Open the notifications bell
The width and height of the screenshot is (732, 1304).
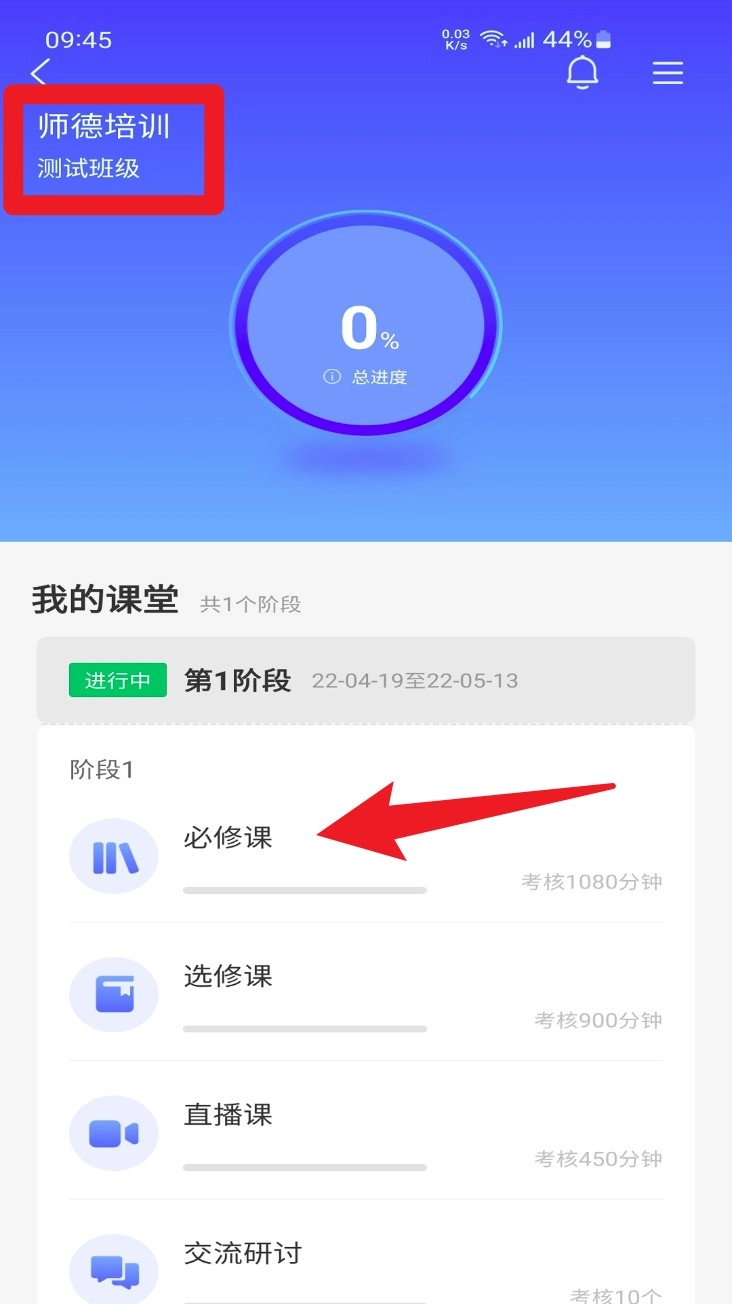pos(582,73)
